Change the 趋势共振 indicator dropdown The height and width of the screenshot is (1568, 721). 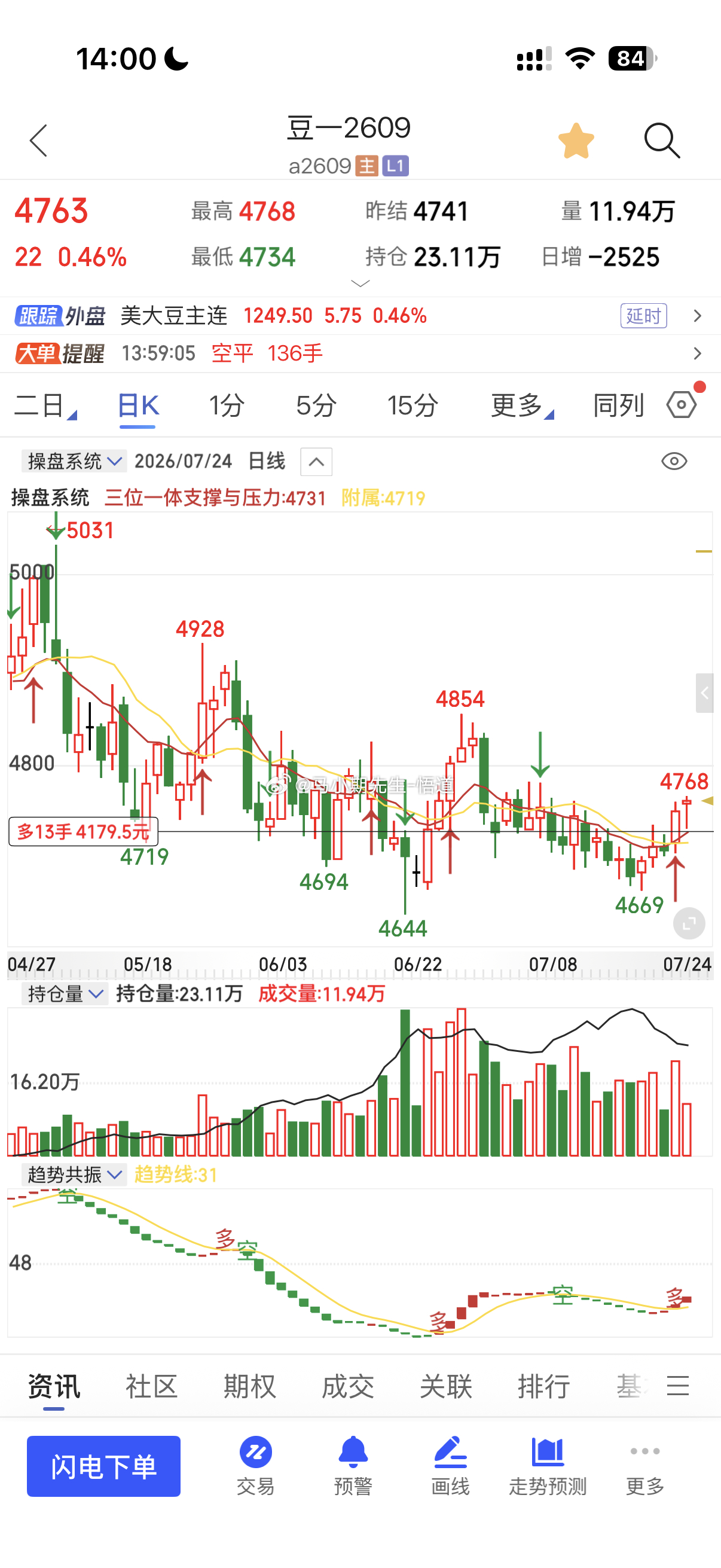[x=74, y=1174]
